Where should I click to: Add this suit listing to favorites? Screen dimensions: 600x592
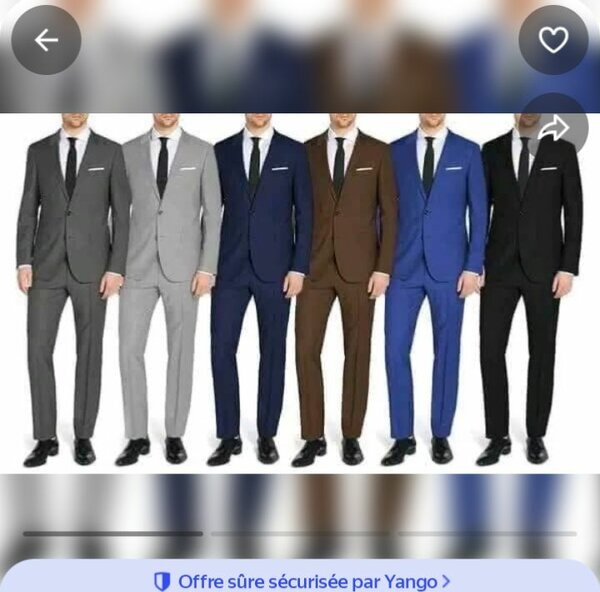[553, 40]
